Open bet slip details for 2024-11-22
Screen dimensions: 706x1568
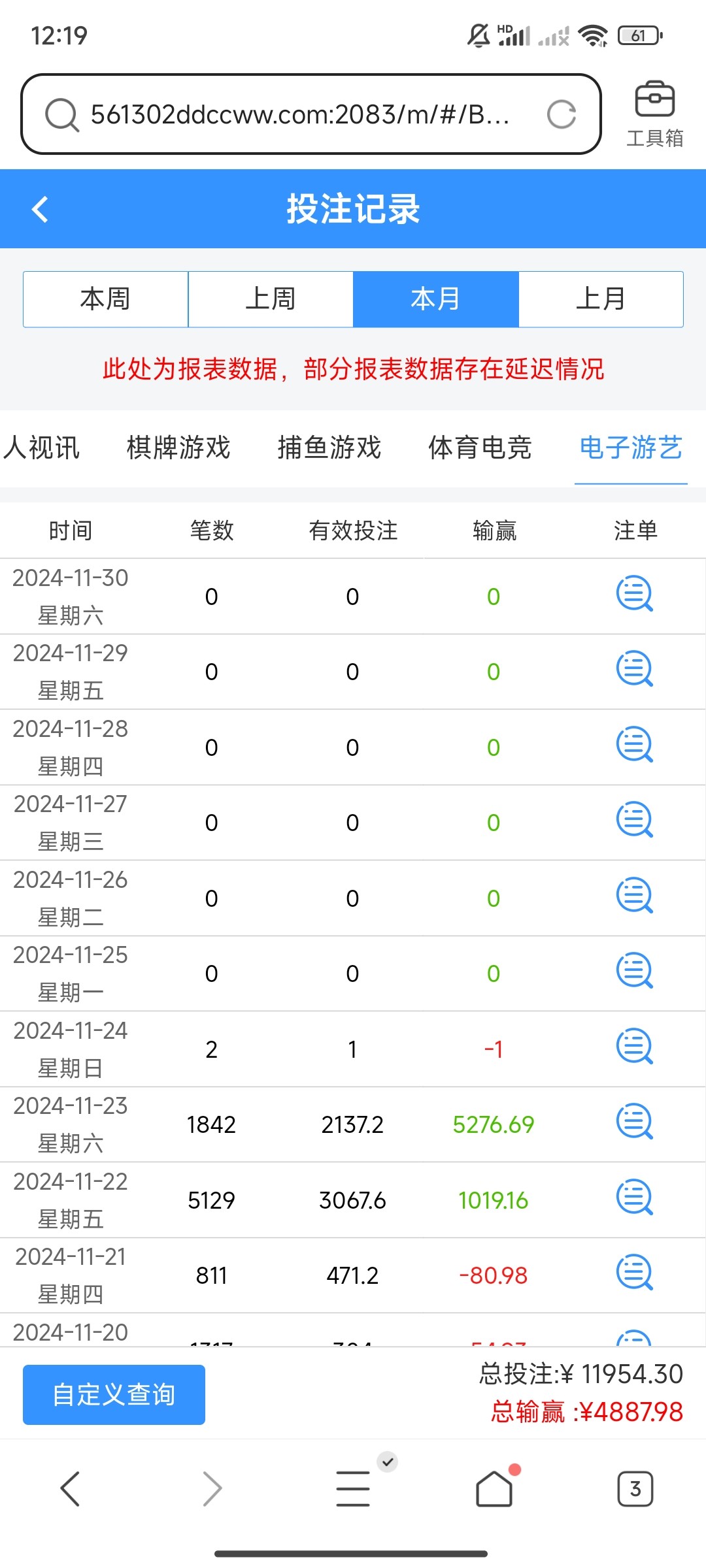[635, 1198]
